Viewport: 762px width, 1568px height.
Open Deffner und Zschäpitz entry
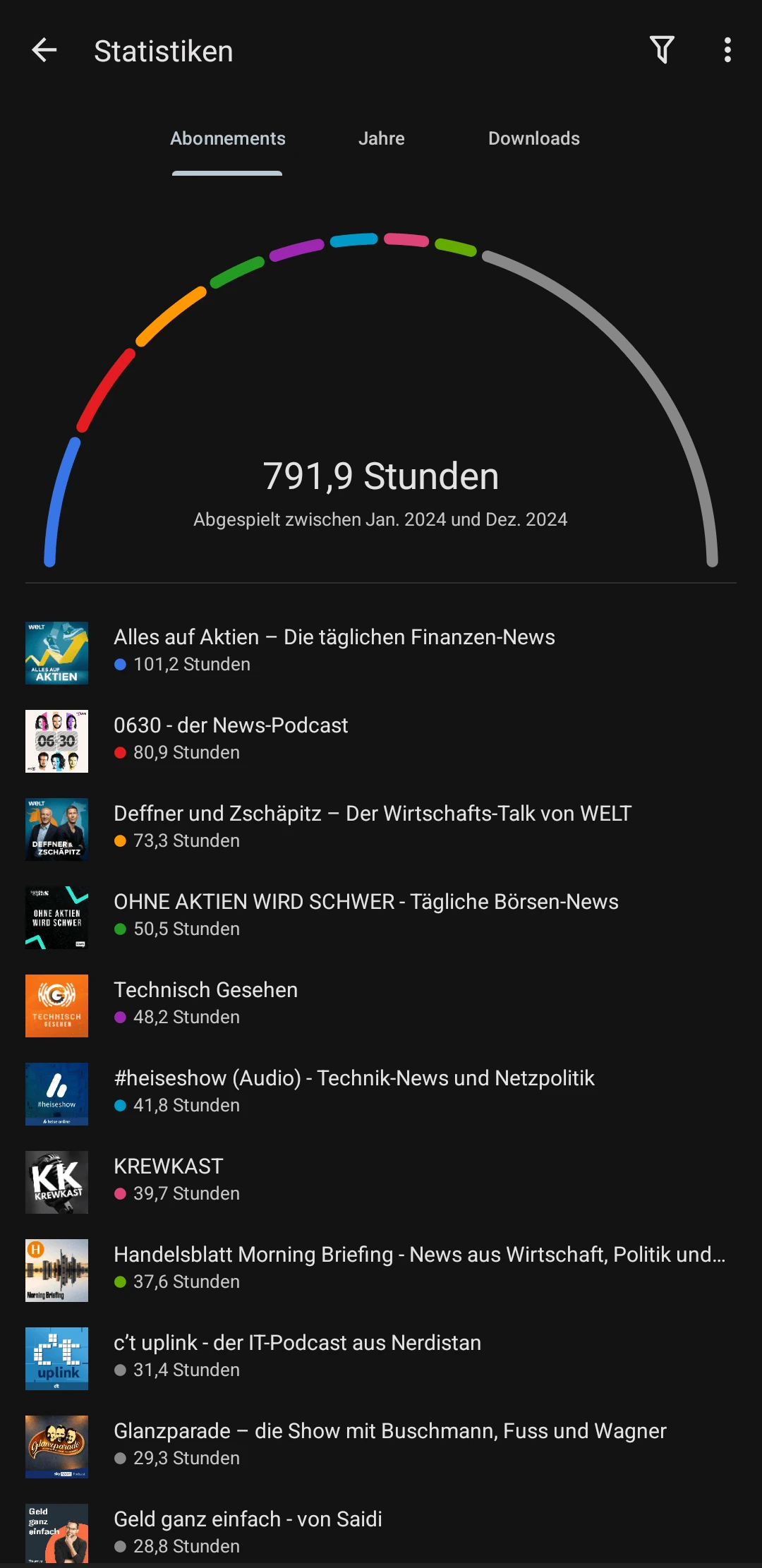pos(381,829)
